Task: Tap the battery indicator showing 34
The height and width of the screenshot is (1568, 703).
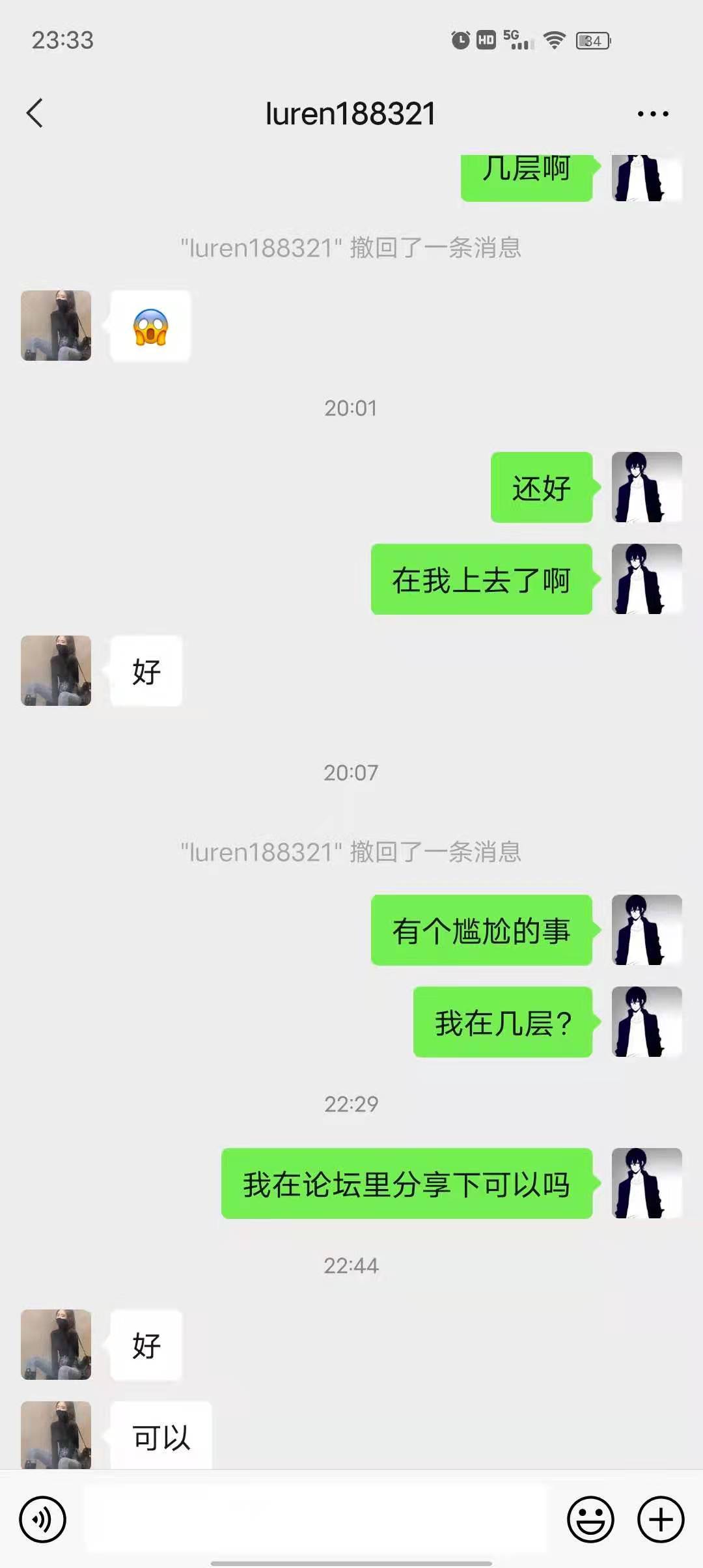Action: click(x=592, y=41)
